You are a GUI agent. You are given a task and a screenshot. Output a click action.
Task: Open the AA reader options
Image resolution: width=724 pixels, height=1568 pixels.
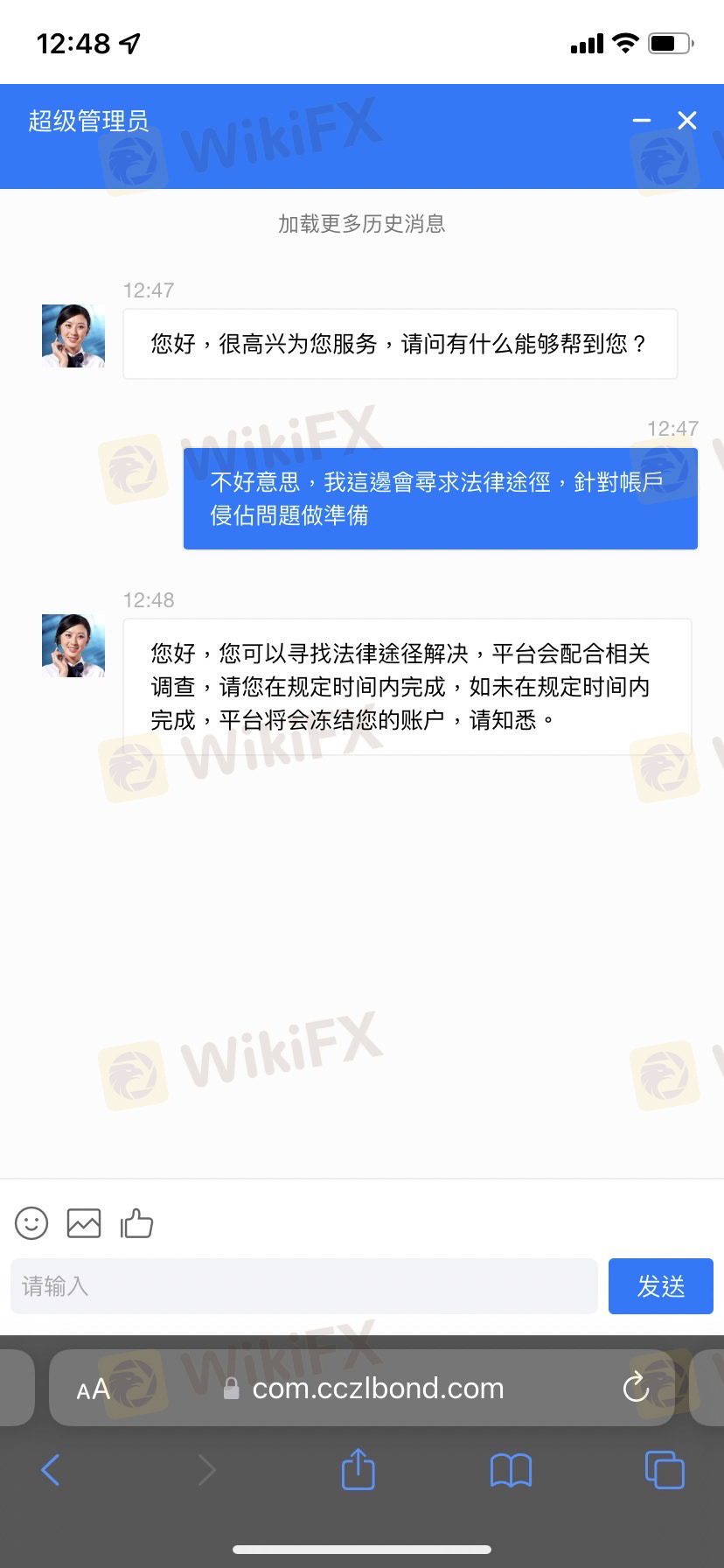[93, 1389]
